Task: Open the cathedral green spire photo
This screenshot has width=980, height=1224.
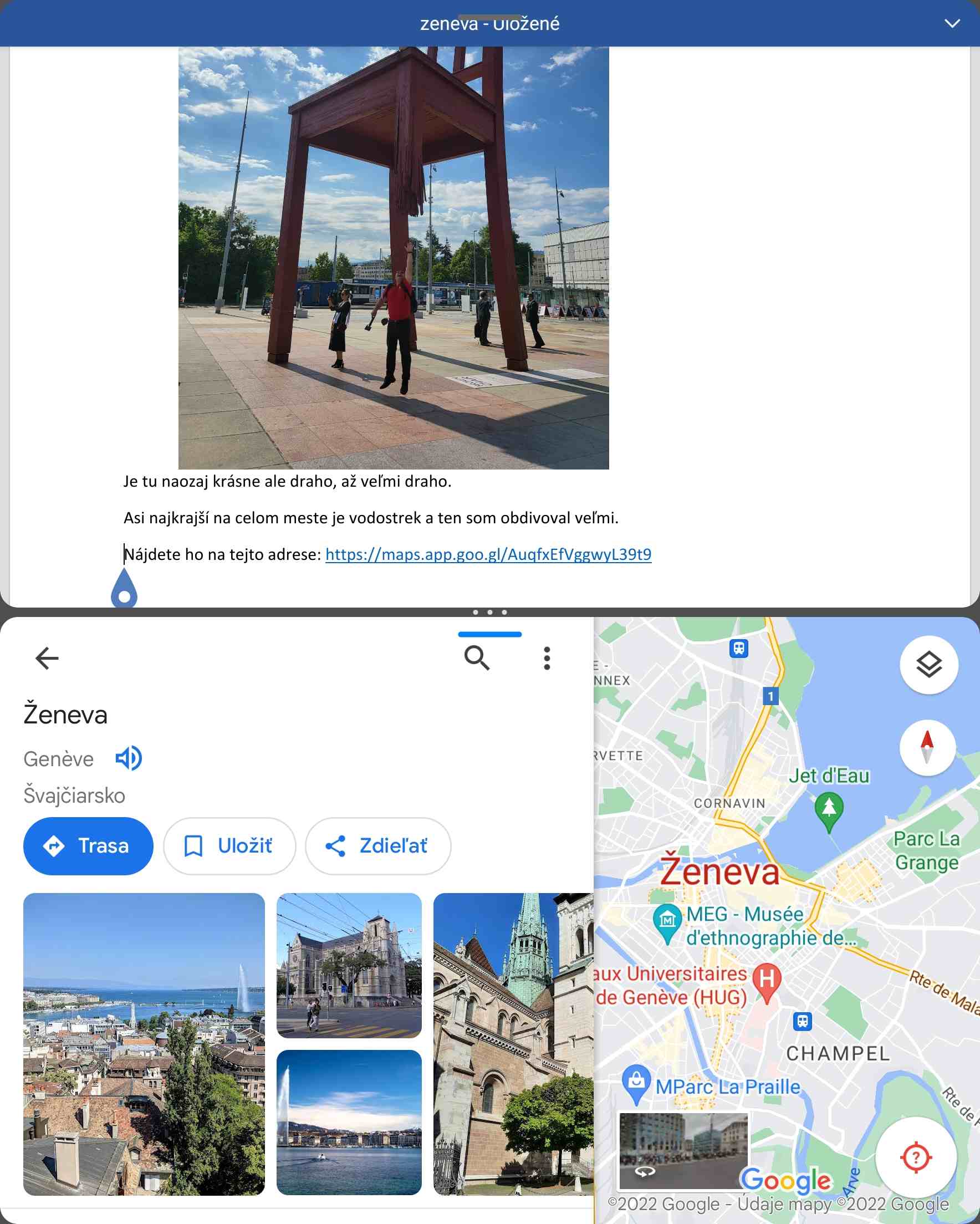Action: [513, 1043]
